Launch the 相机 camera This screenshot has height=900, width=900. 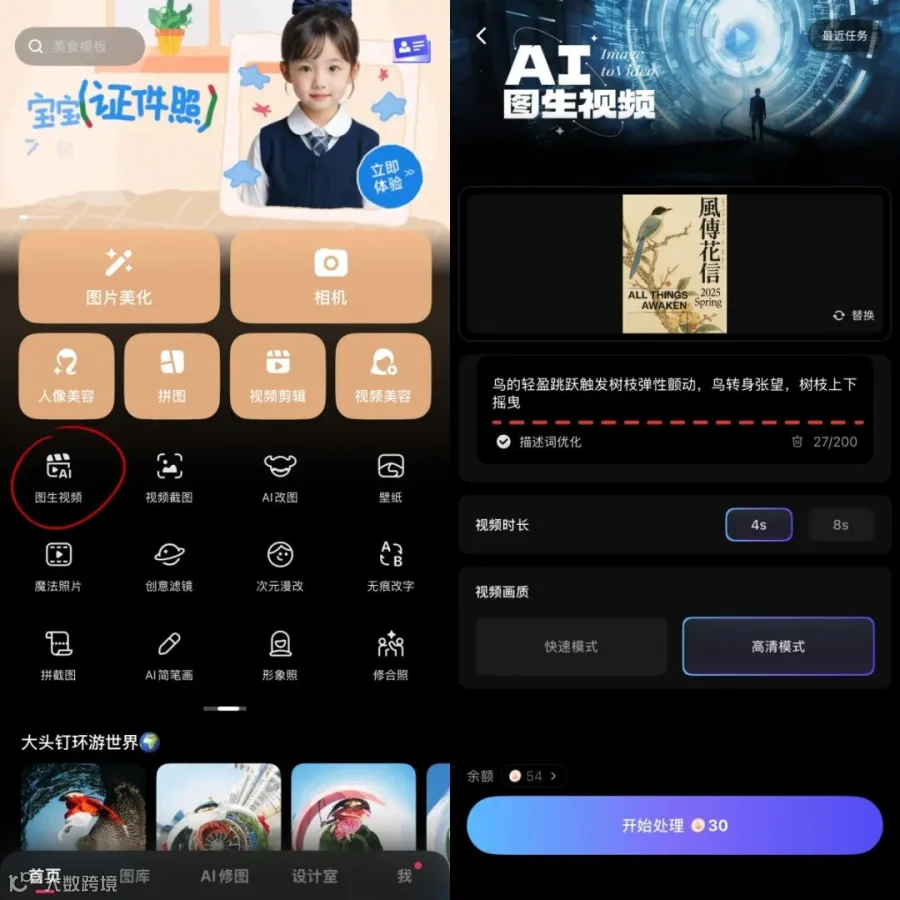coord(331,277)
